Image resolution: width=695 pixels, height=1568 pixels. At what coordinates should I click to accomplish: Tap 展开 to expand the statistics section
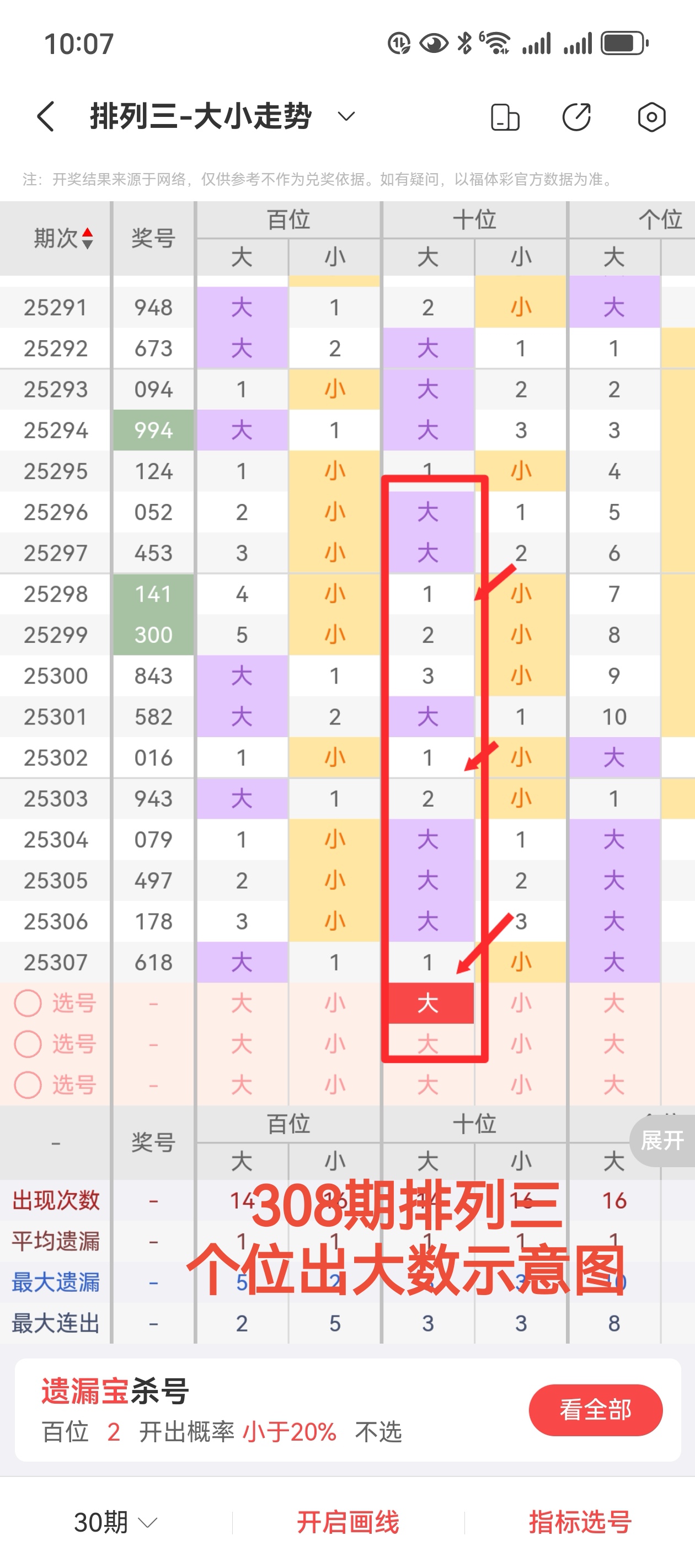click(661, 1140)
